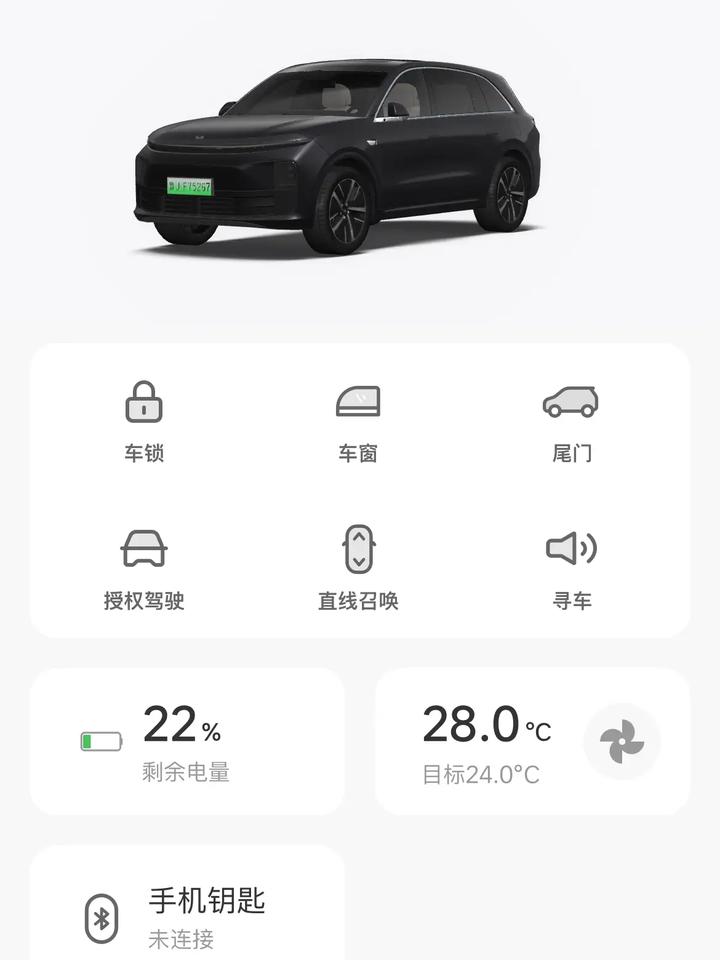Open the 剩余电量 battery card
The image size is (720, 960).
pos(187,741)
